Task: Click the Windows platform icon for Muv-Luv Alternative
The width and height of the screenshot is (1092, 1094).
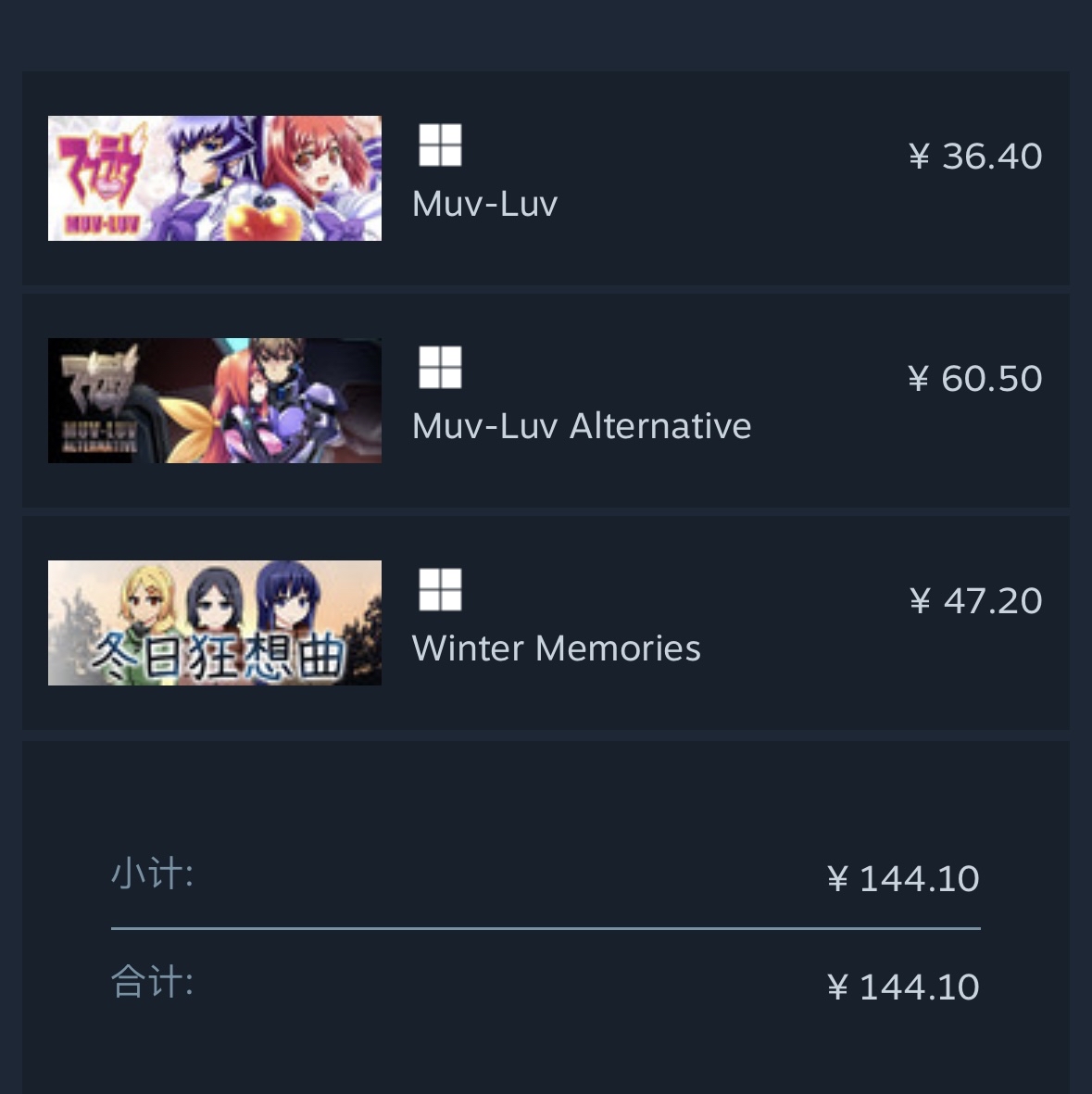Action: [439, 367]
